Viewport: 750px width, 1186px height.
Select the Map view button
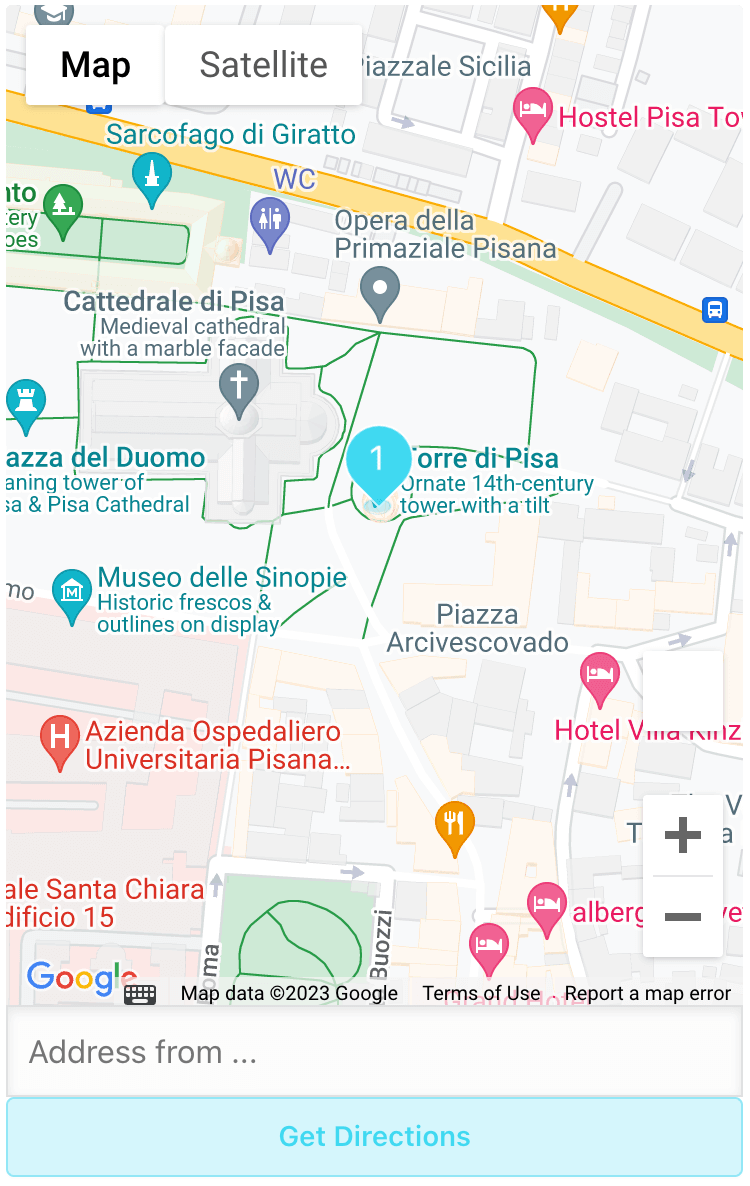point(95,65)
